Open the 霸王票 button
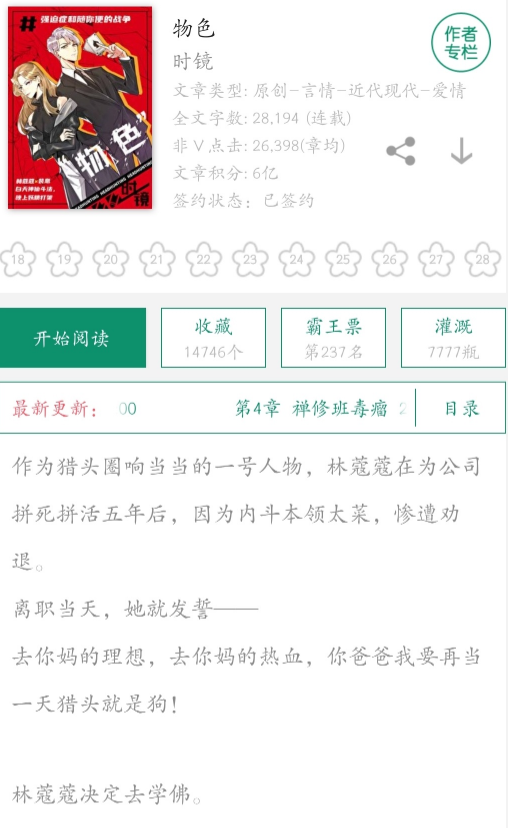Screen dimensions: 508x828 (333, 338)
